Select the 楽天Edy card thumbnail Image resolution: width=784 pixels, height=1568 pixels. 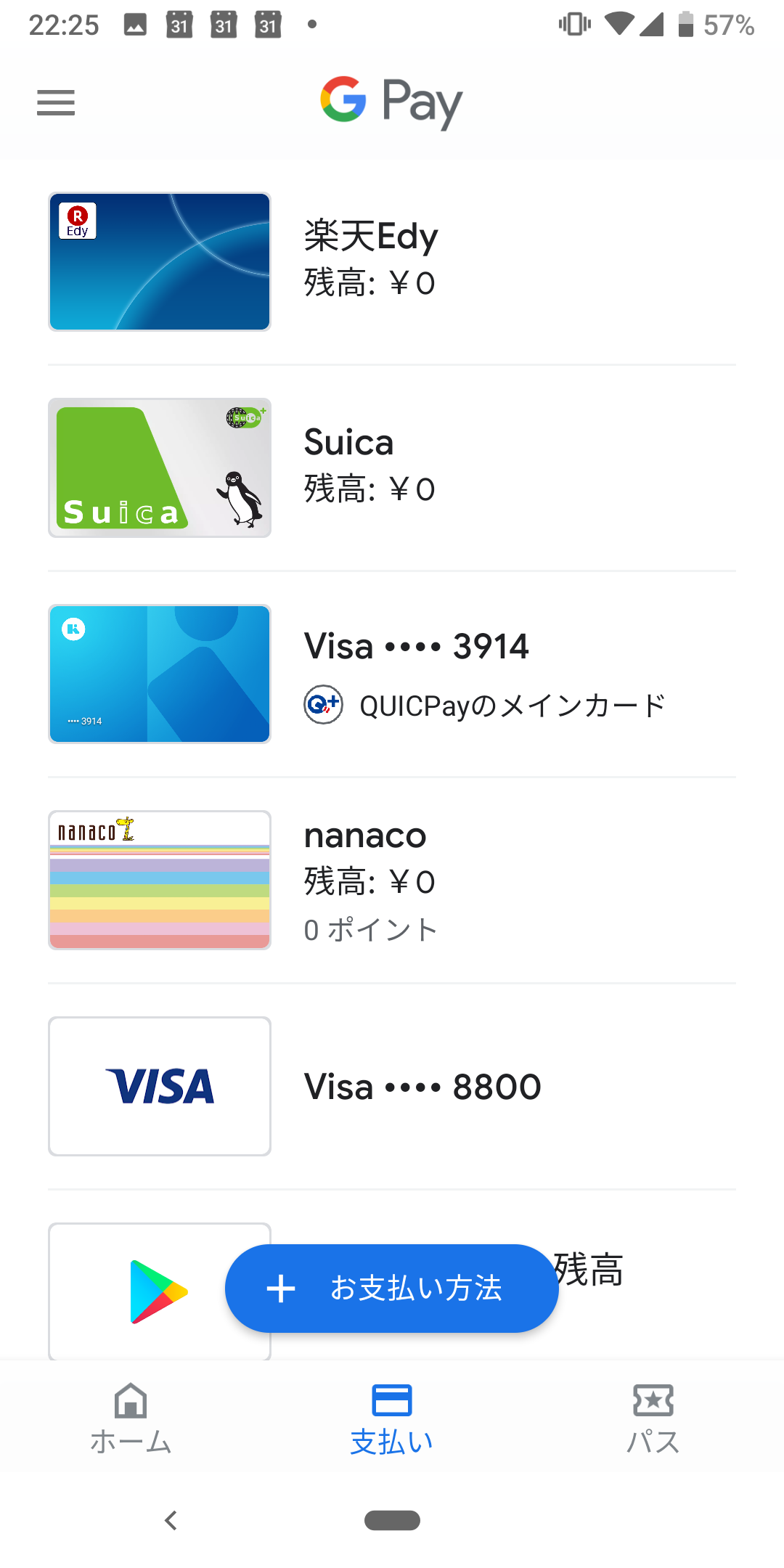(x=159, y=261)
